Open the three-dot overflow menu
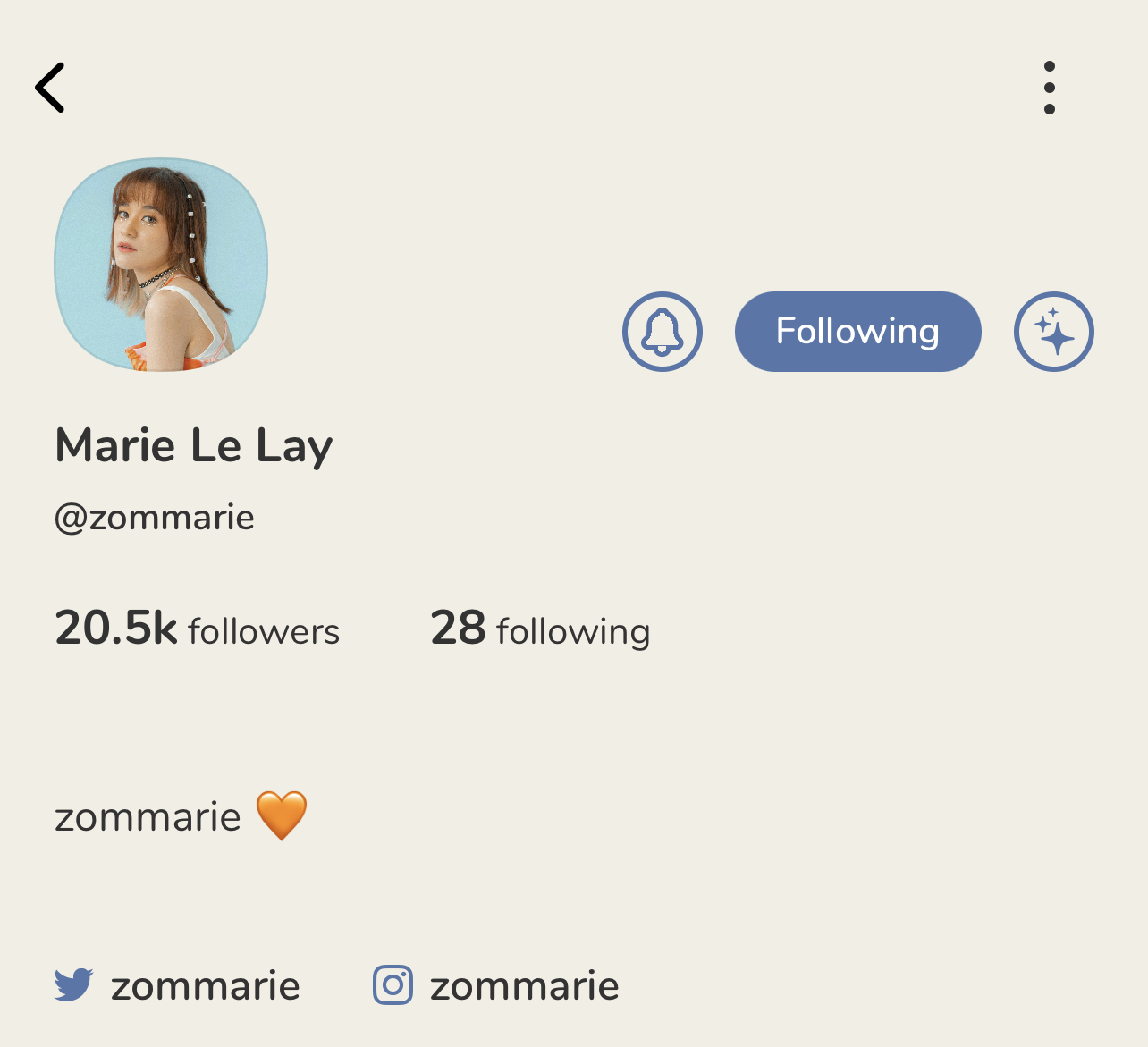1148x1047 pixels. coord(1049,88)
